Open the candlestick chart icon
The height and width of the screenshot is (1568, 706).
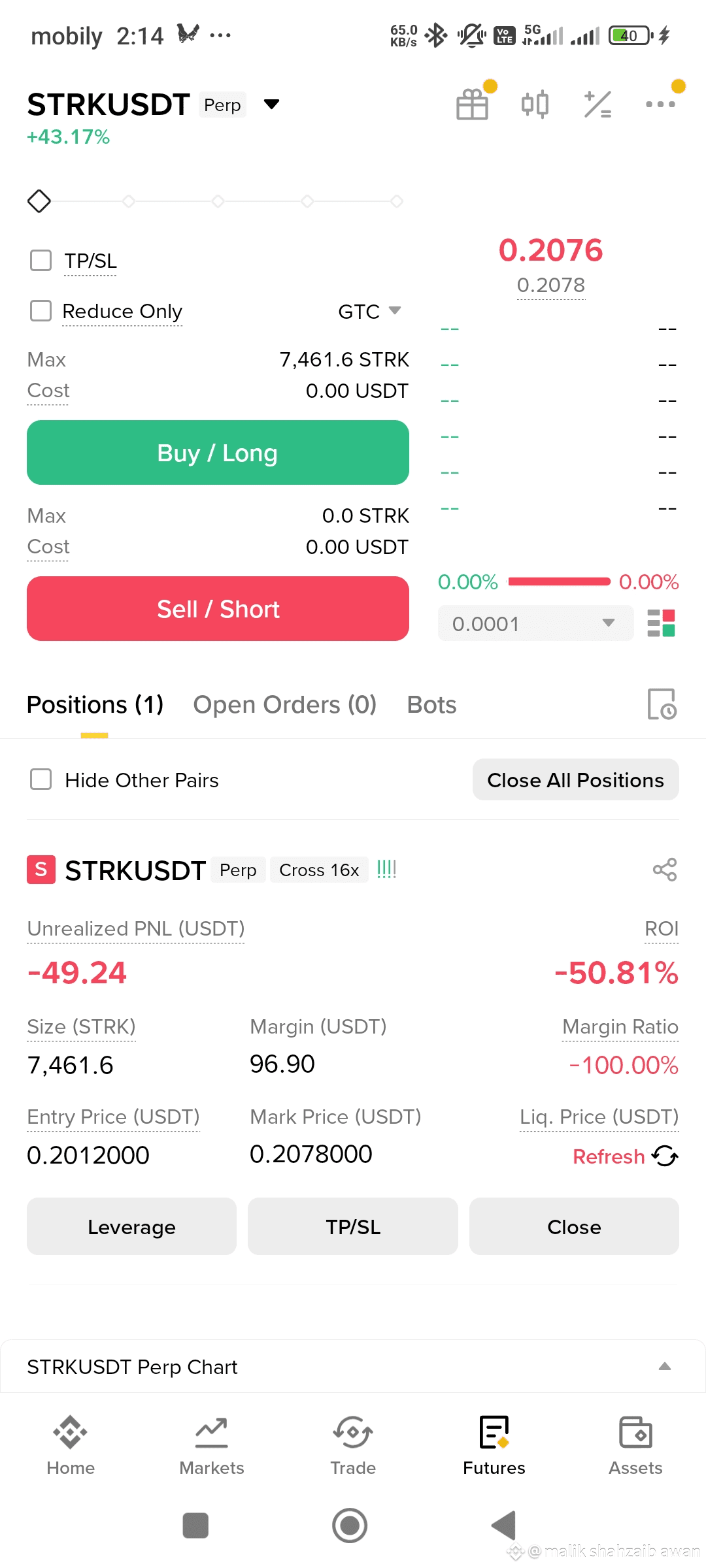click(x=535, y=105)
